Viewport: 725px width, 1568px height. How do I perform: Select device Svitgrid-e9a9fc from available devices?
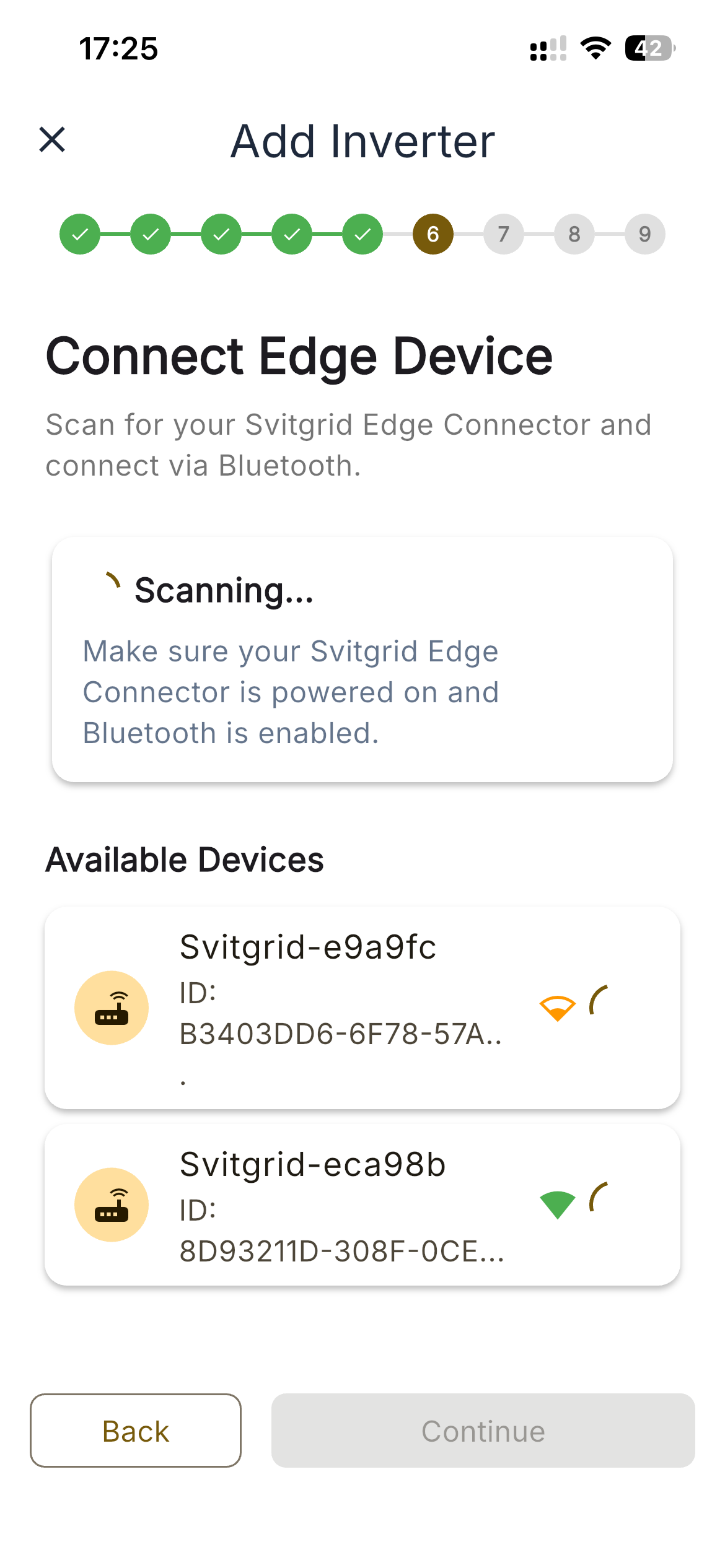[x=362, y=1009]
